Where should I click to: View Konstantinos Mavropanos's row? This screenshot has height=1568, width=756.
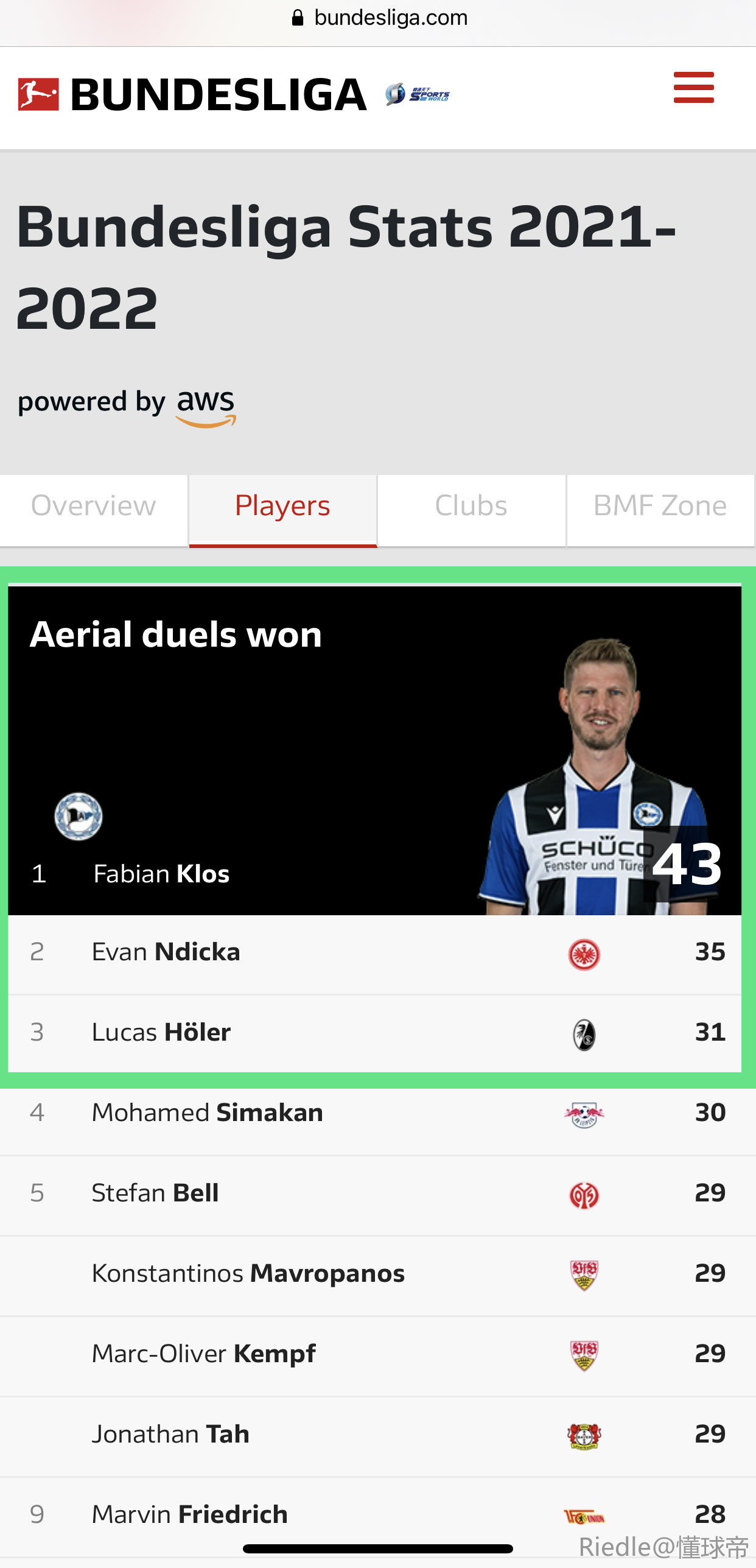pos(374,1274)
